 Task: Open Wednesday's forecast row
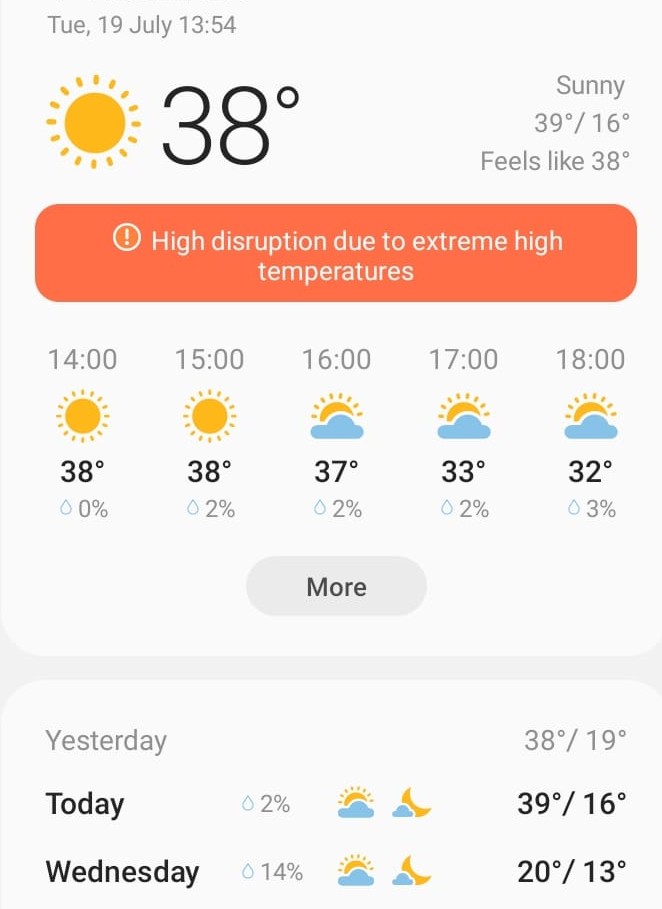[x=336, y=871]
